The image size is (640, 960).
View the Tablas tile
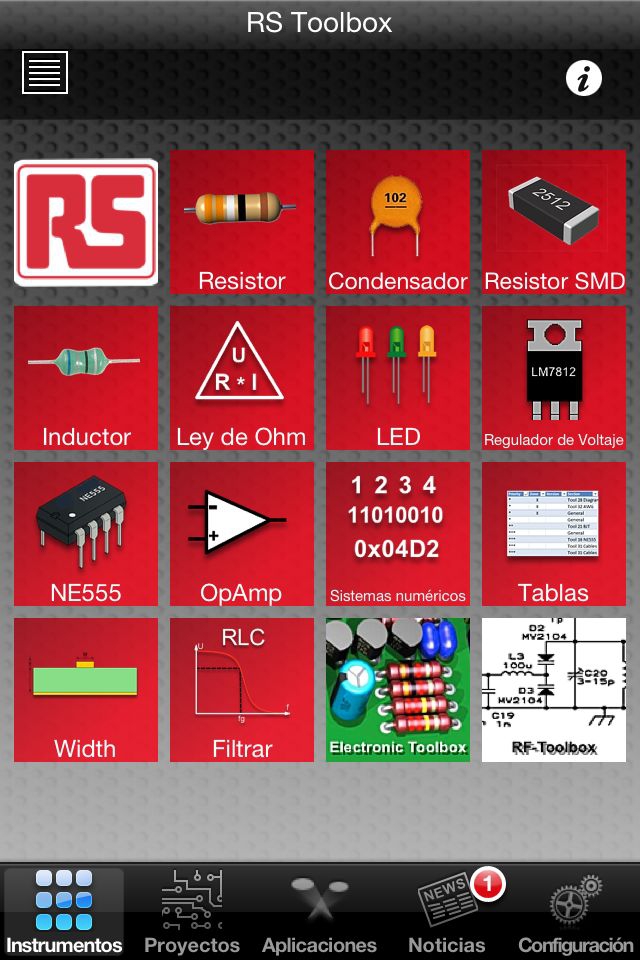click(554, 534)
